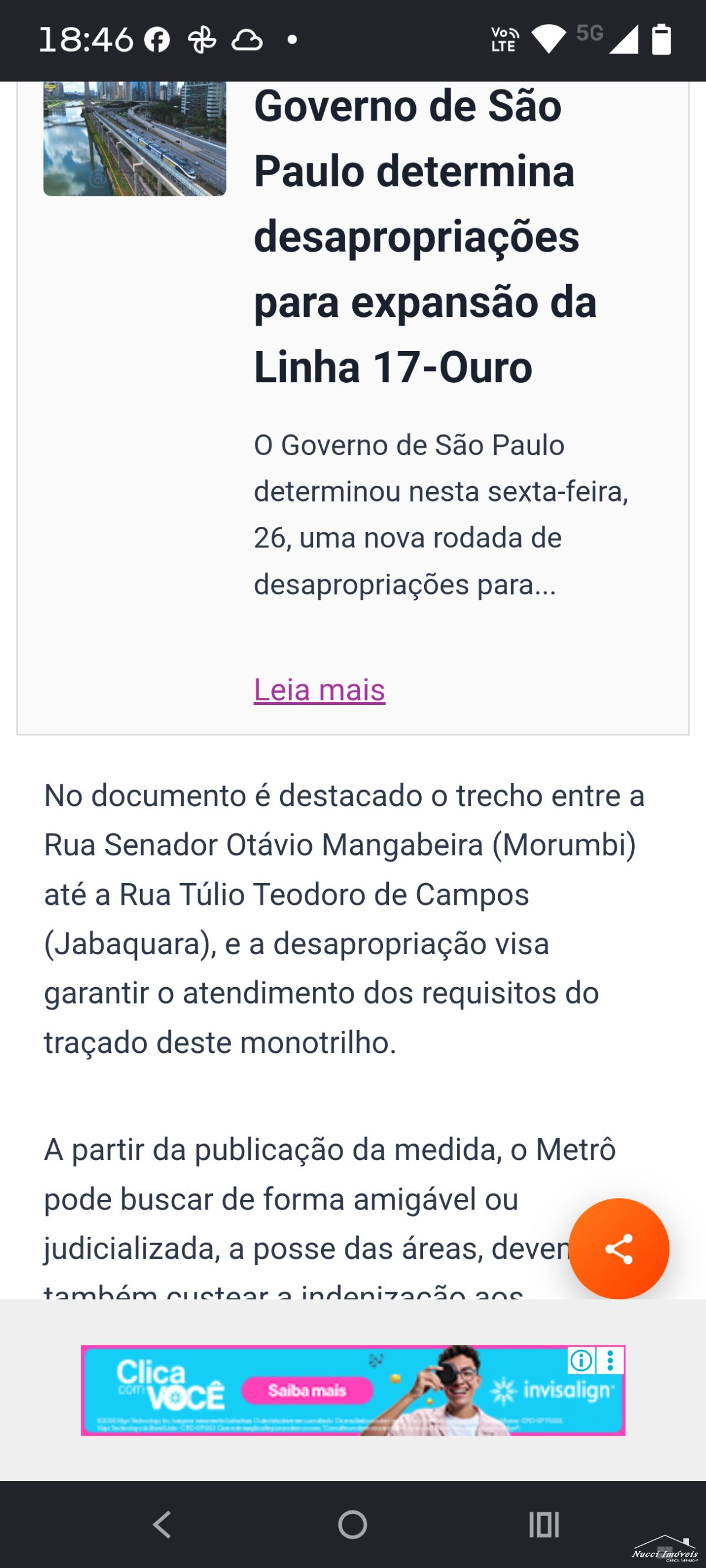
Task: Open the ad options three-dot menu
Action: [610, 1360]
